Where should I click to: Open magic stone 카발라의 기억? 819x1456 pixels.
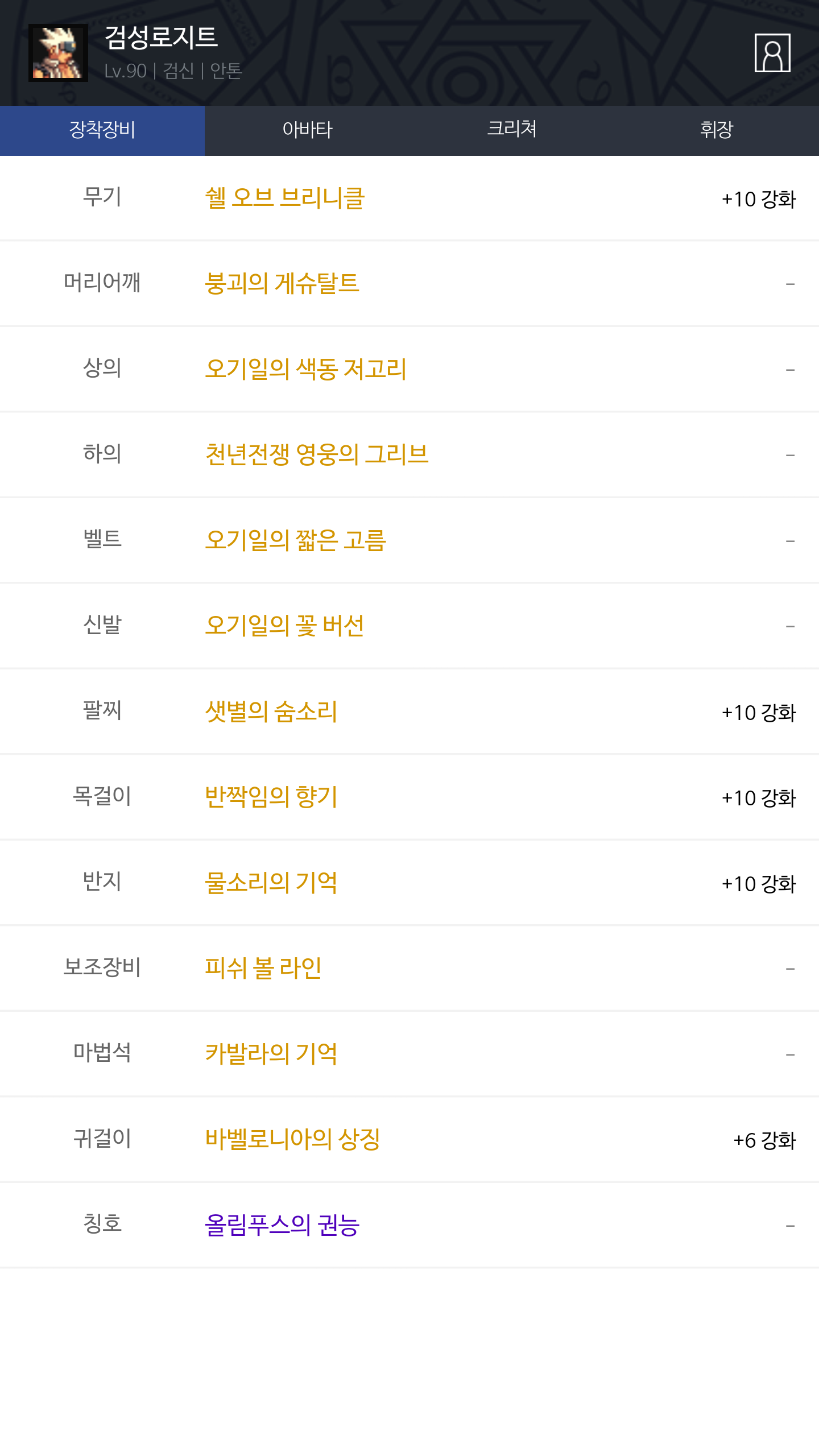coord(271,1054)
